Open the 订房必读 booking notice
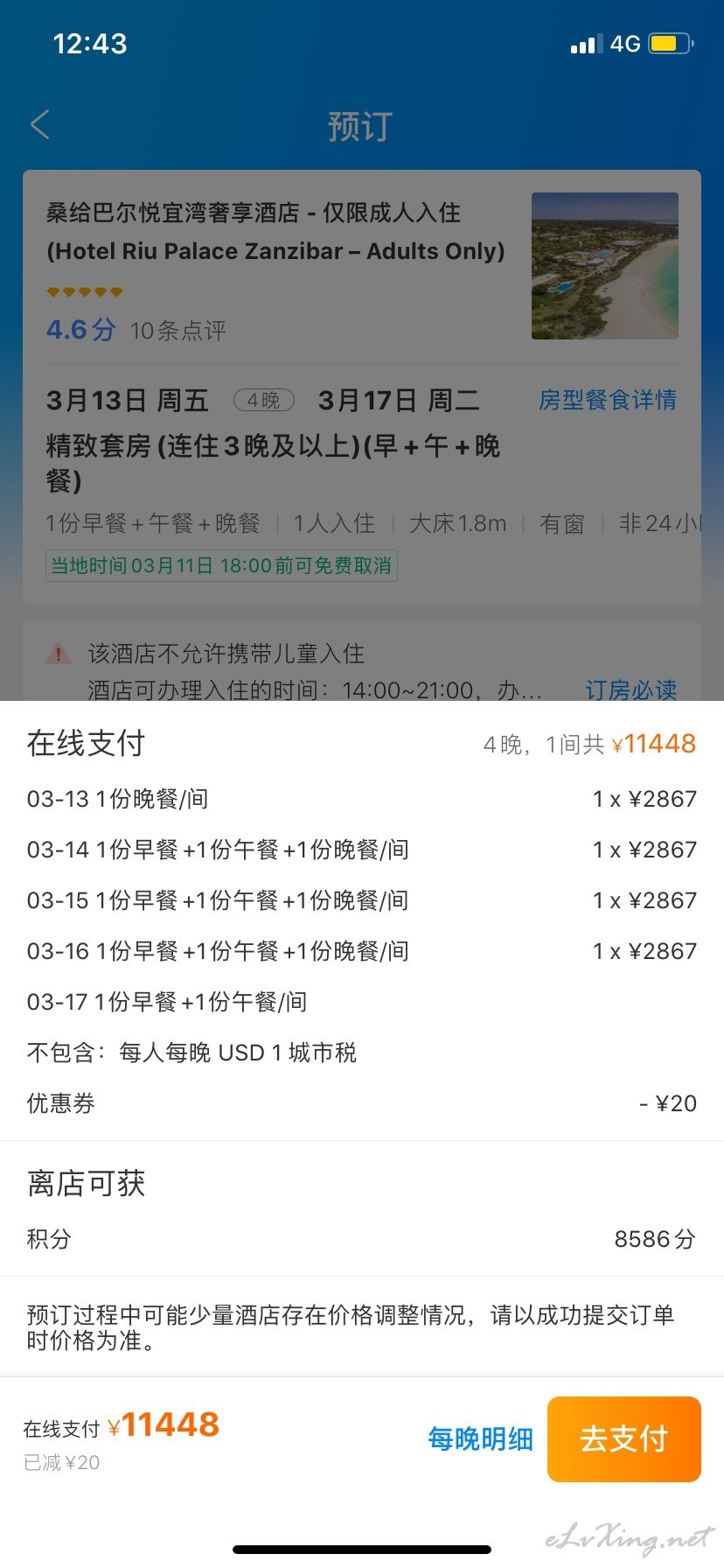 click(x=630, y=689)
